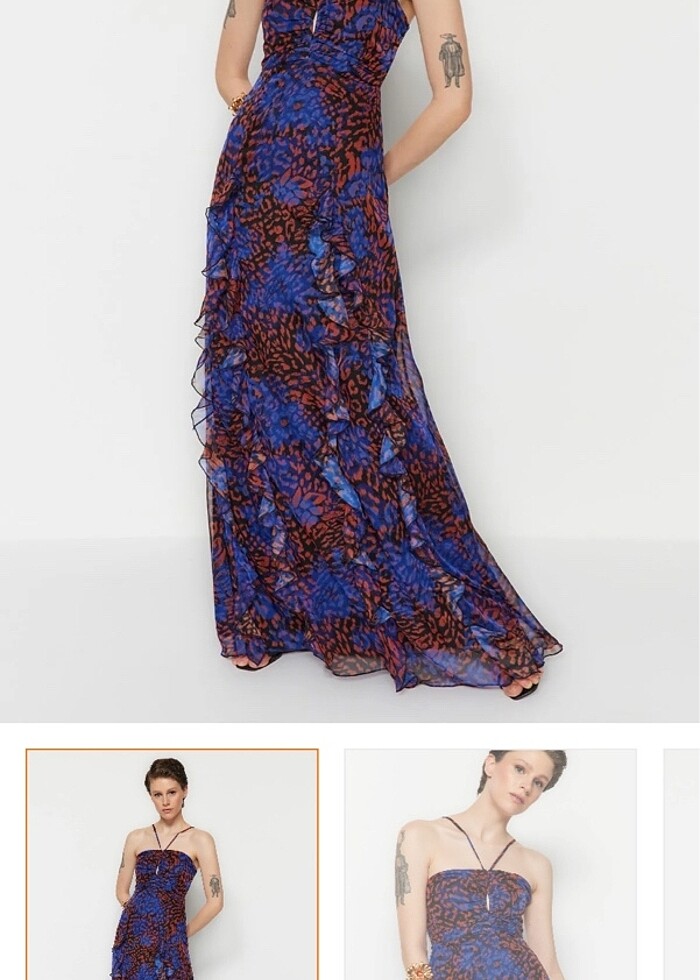Show the close-up upper-body dress thumbnail
Viewport: 700px width, 980px height.
[490, 864]
